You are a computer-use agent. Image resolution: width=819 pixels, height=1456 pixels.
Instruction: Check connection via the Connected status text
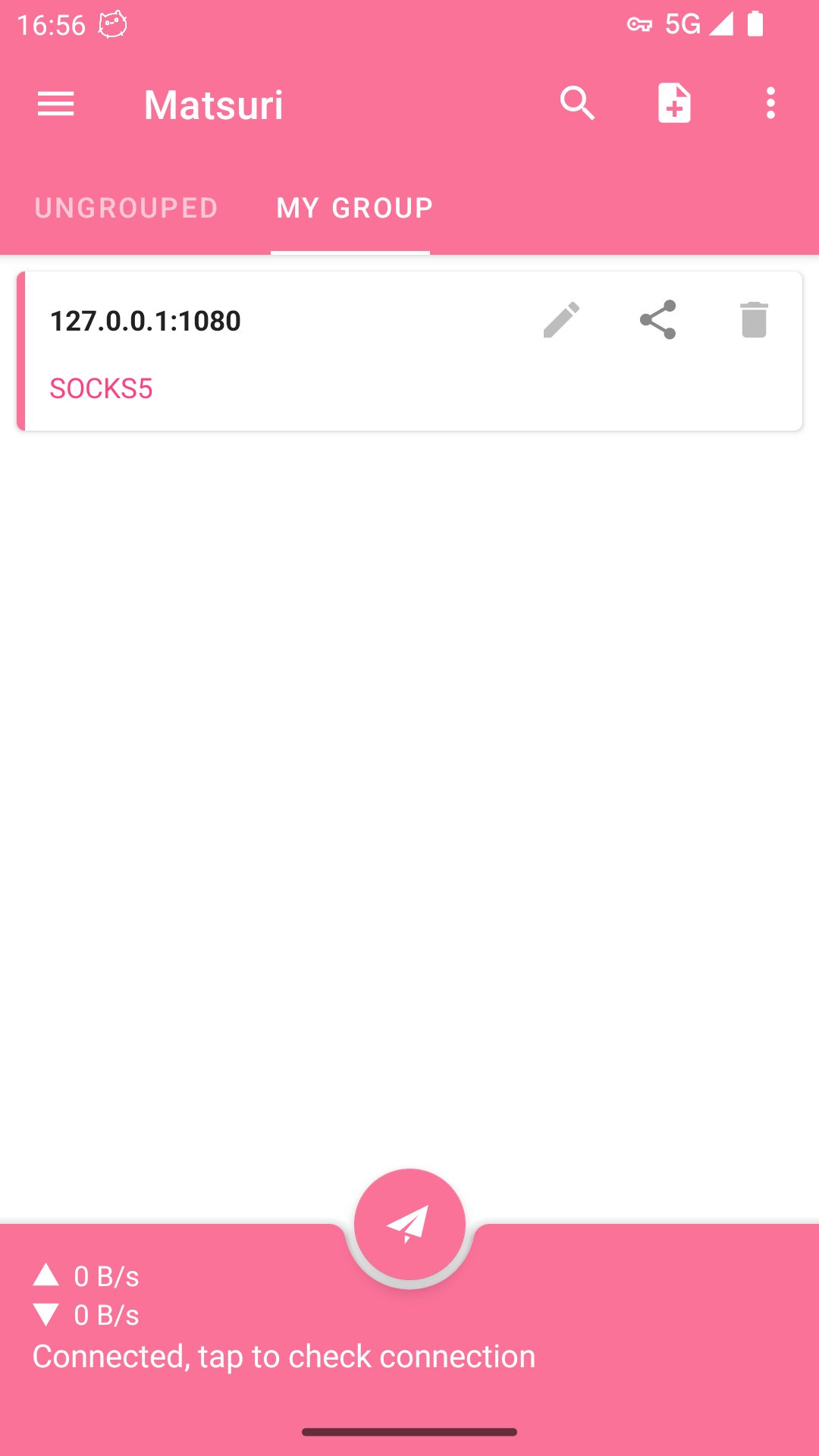[x=284, y=1357]
